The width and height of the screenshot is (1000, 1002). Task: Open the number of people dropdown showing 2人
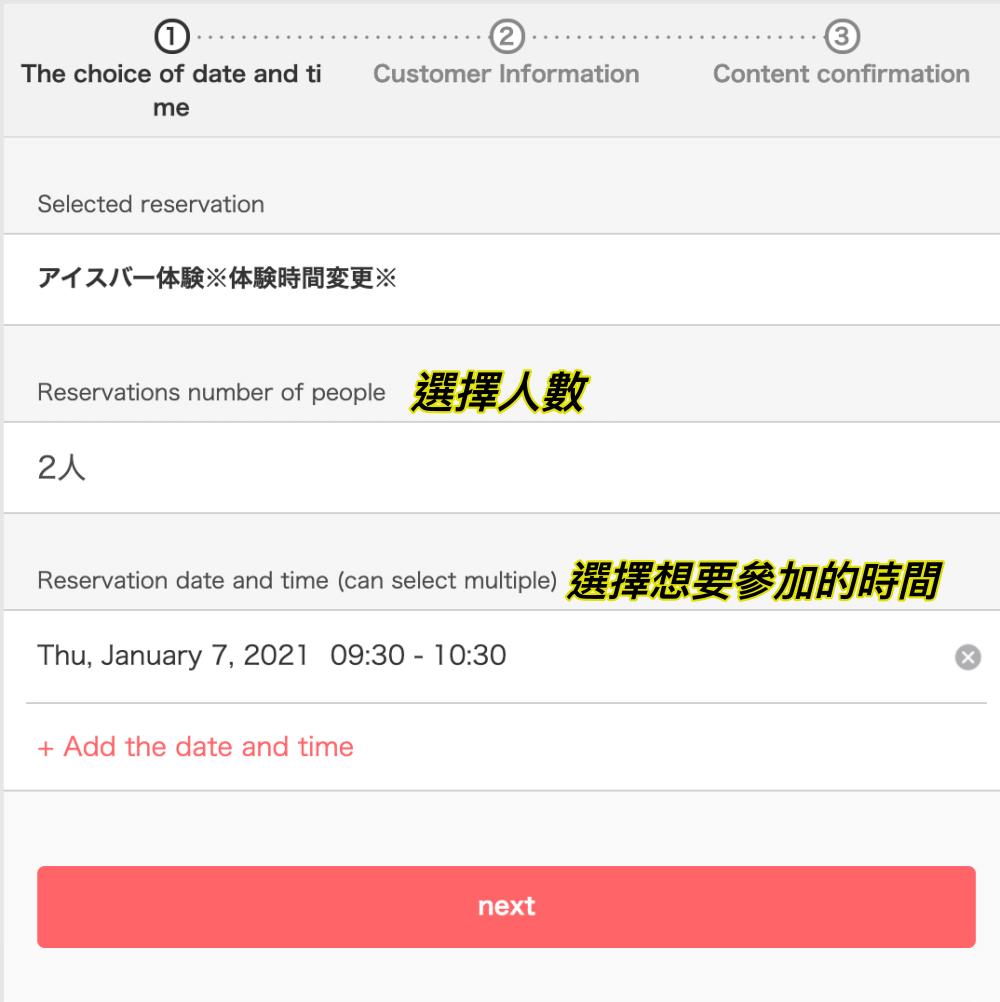[x=500, y=468]
